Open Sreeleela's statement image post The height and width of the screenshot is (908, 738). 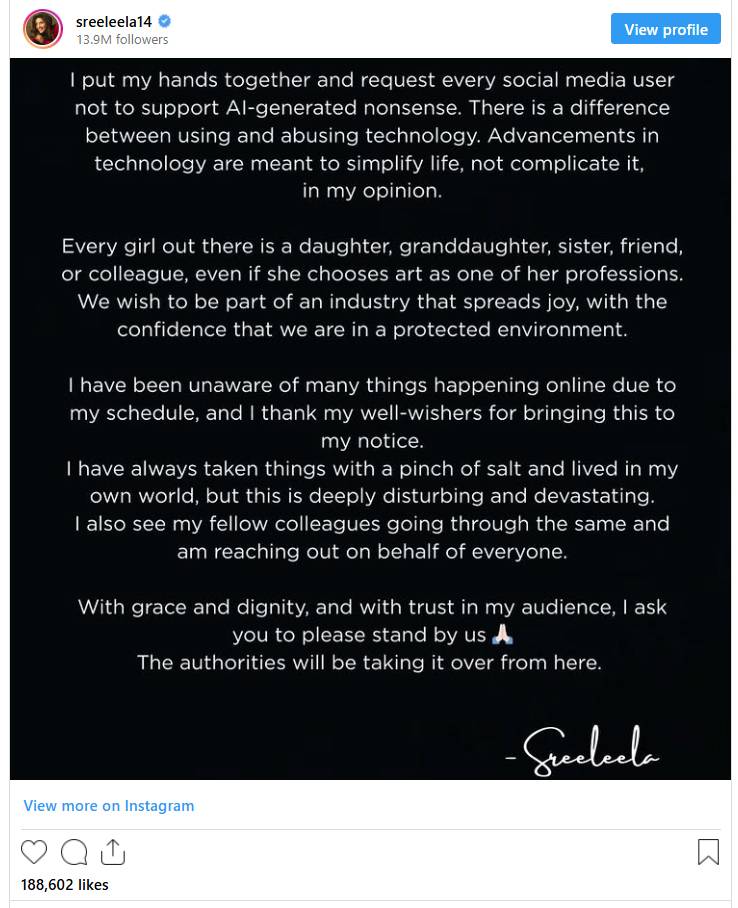370,420
